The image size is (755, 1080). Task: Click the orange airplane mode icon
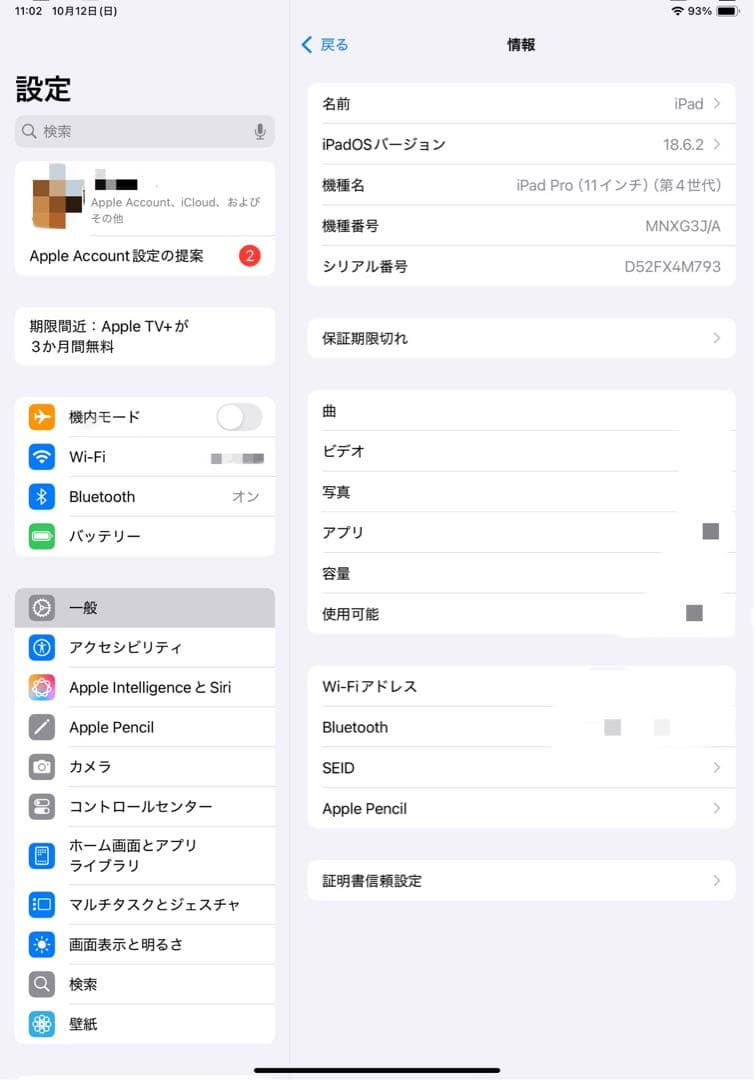coord(42,417)
